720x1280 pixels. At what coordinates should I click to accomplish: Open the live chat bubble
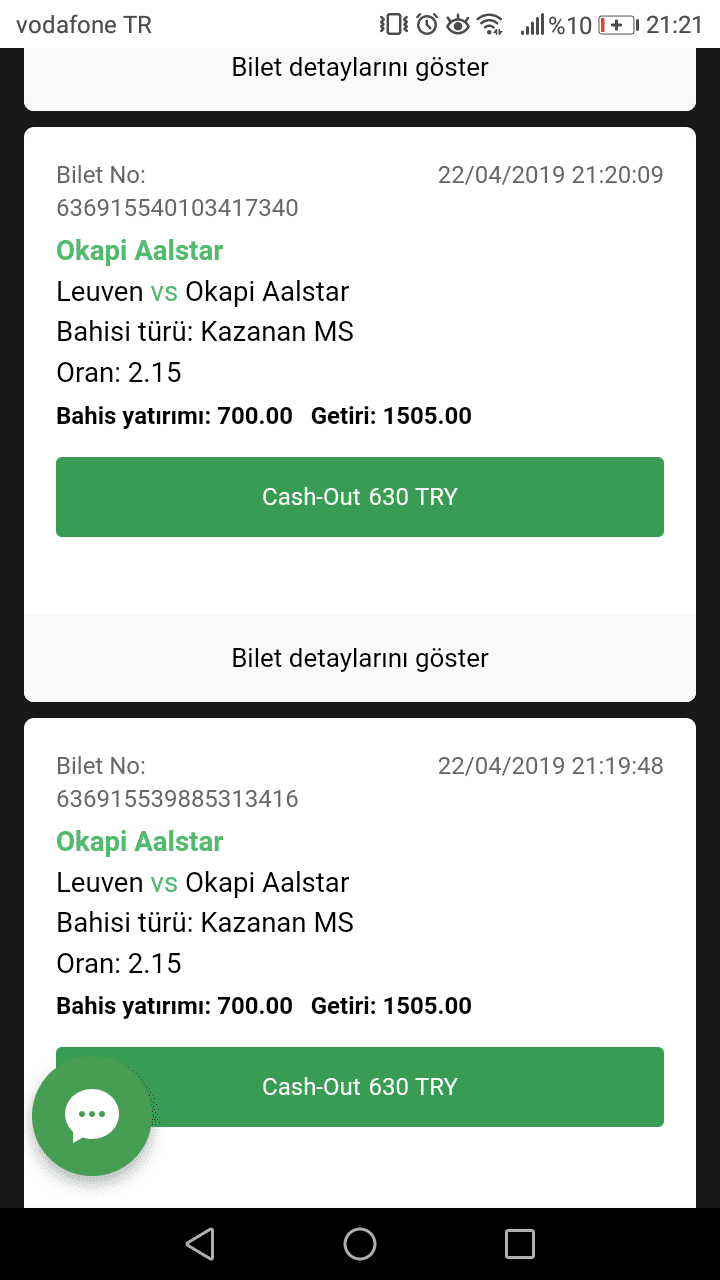[x=92, y=1116]
